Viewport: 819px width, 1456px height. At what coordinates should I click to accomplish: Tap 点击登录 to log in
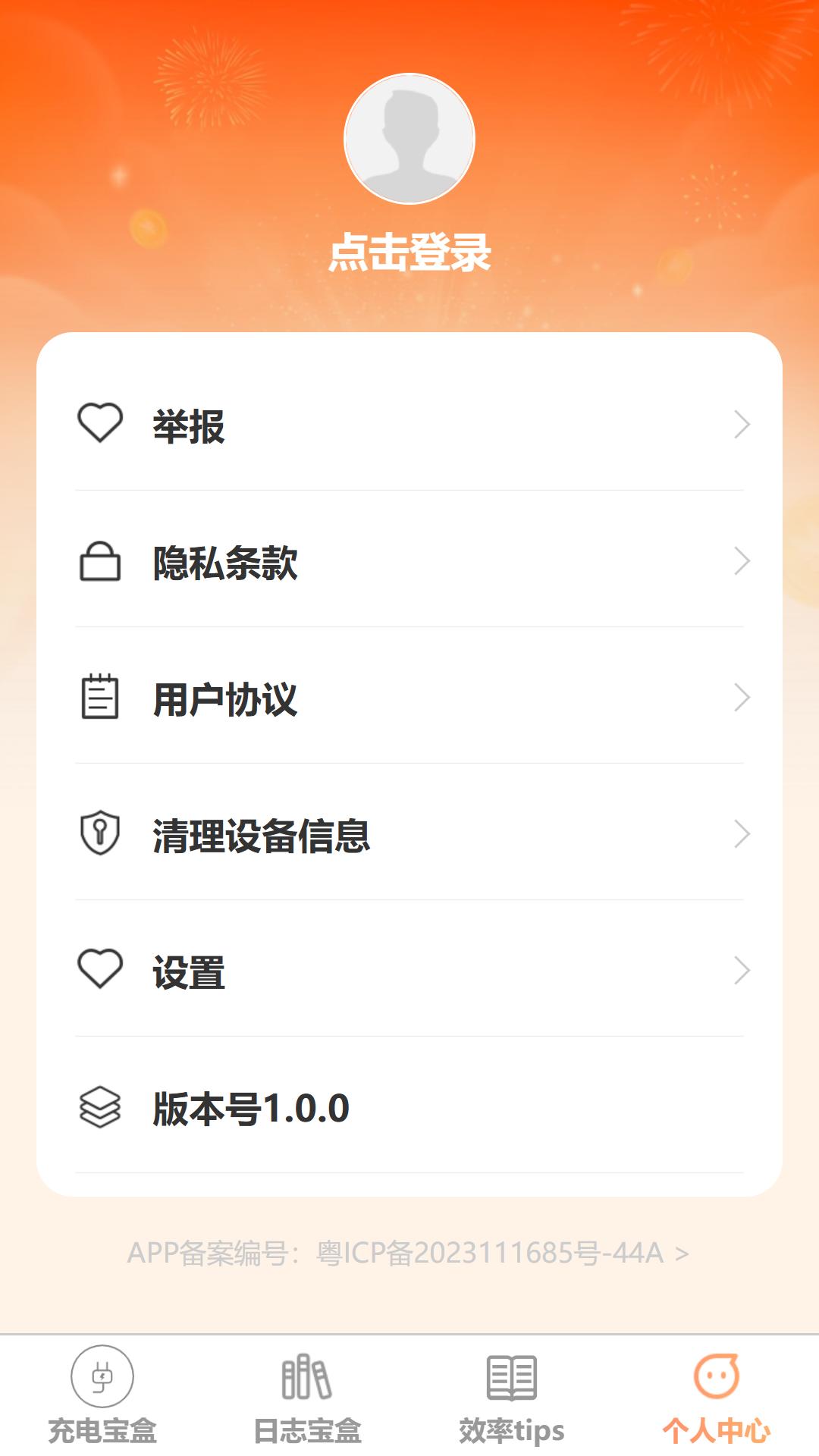point(409,252)
